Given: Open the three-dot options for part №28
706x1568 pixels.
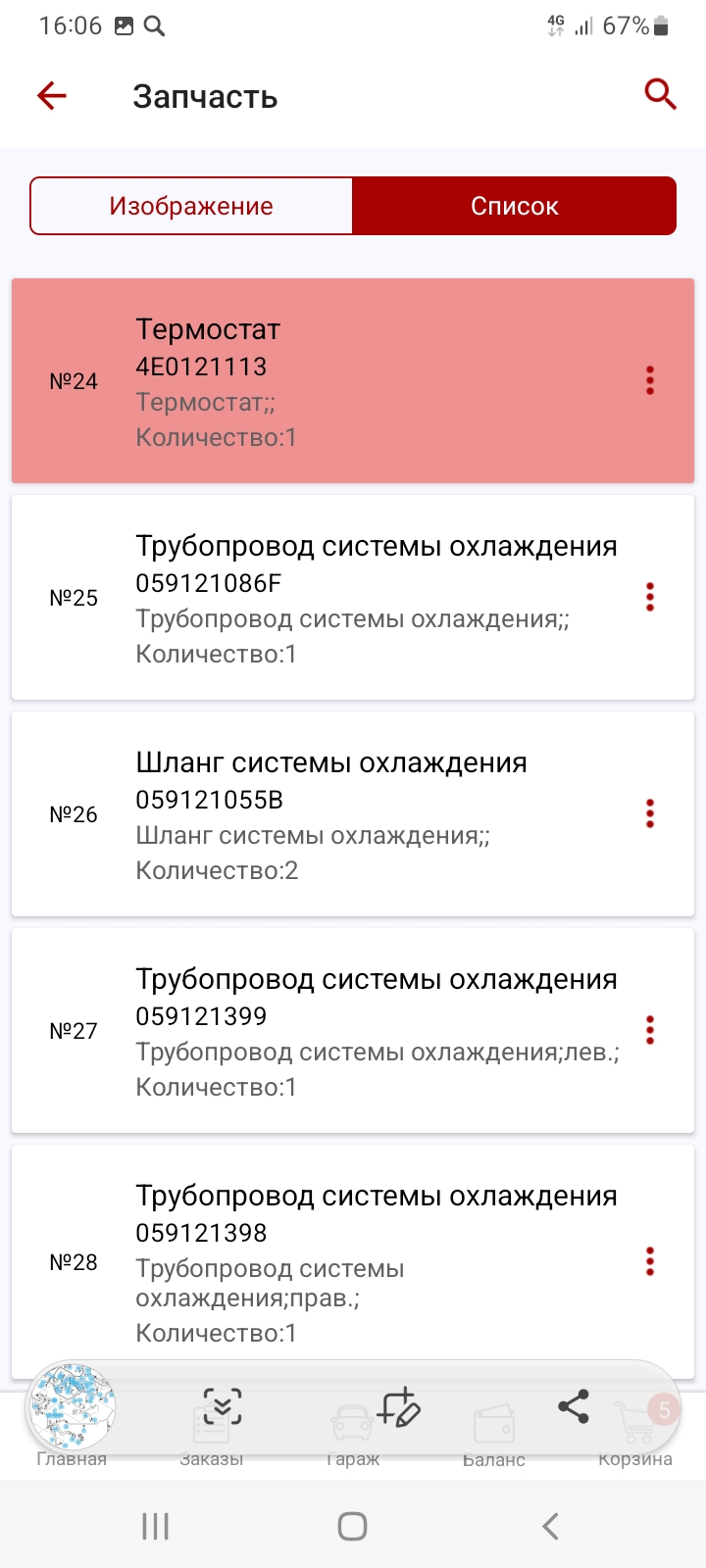Looking at the screenshot, I should click(x=649, y=1262).
